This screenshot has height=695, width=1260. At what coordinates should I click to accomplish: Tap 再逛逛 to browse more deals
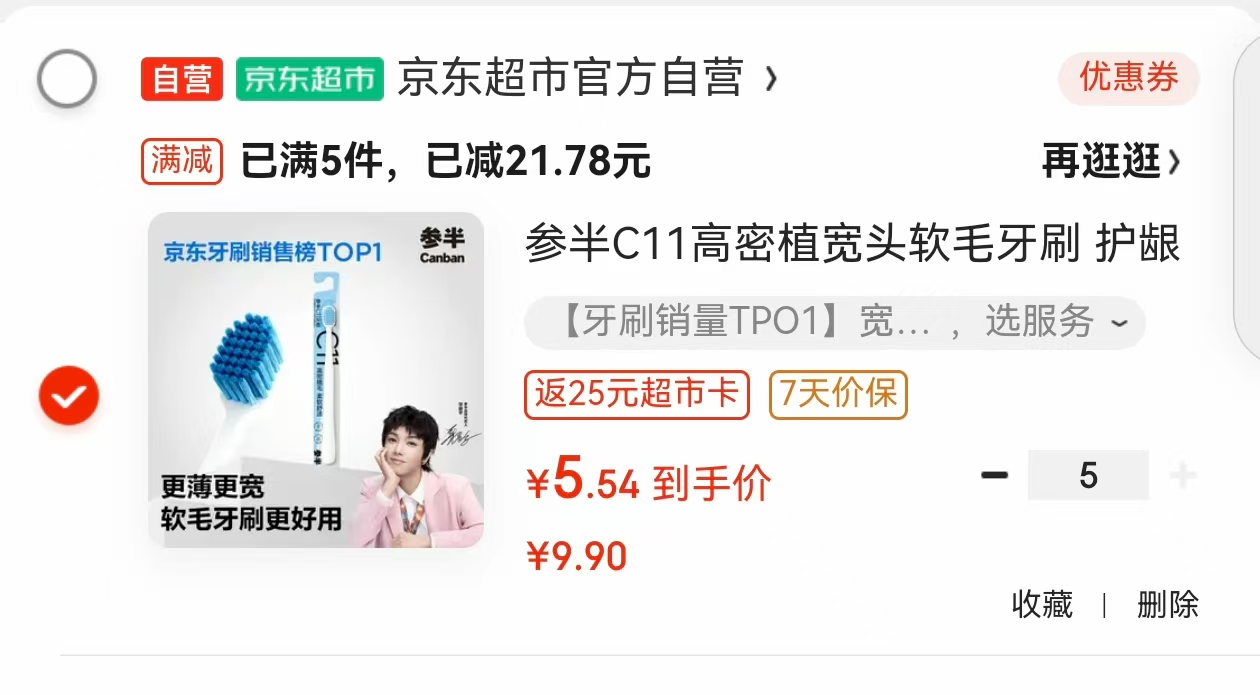click(1110, 161)
